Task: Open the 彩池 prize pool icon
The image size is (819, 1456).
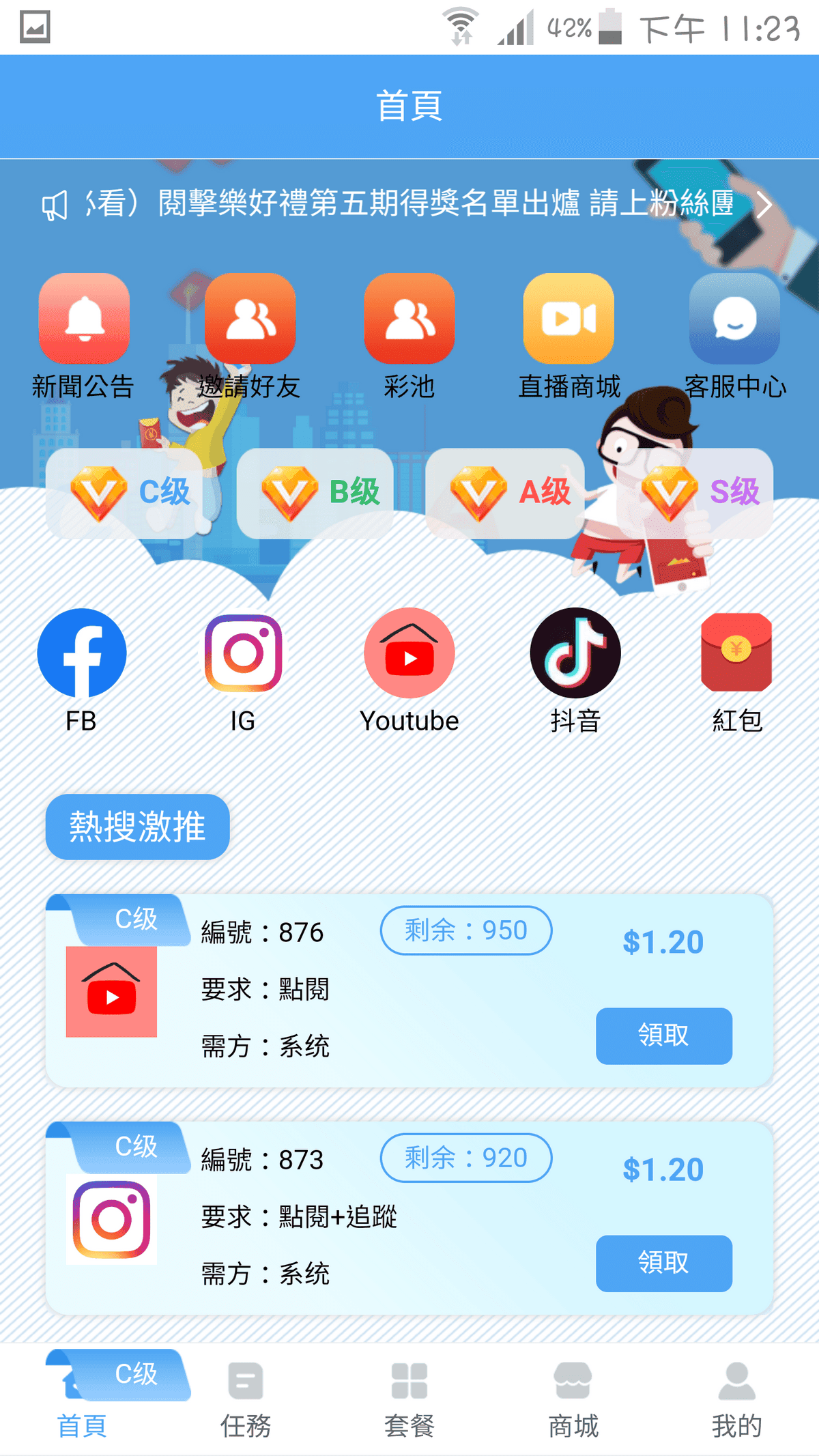Action: (x=409, y=319)
